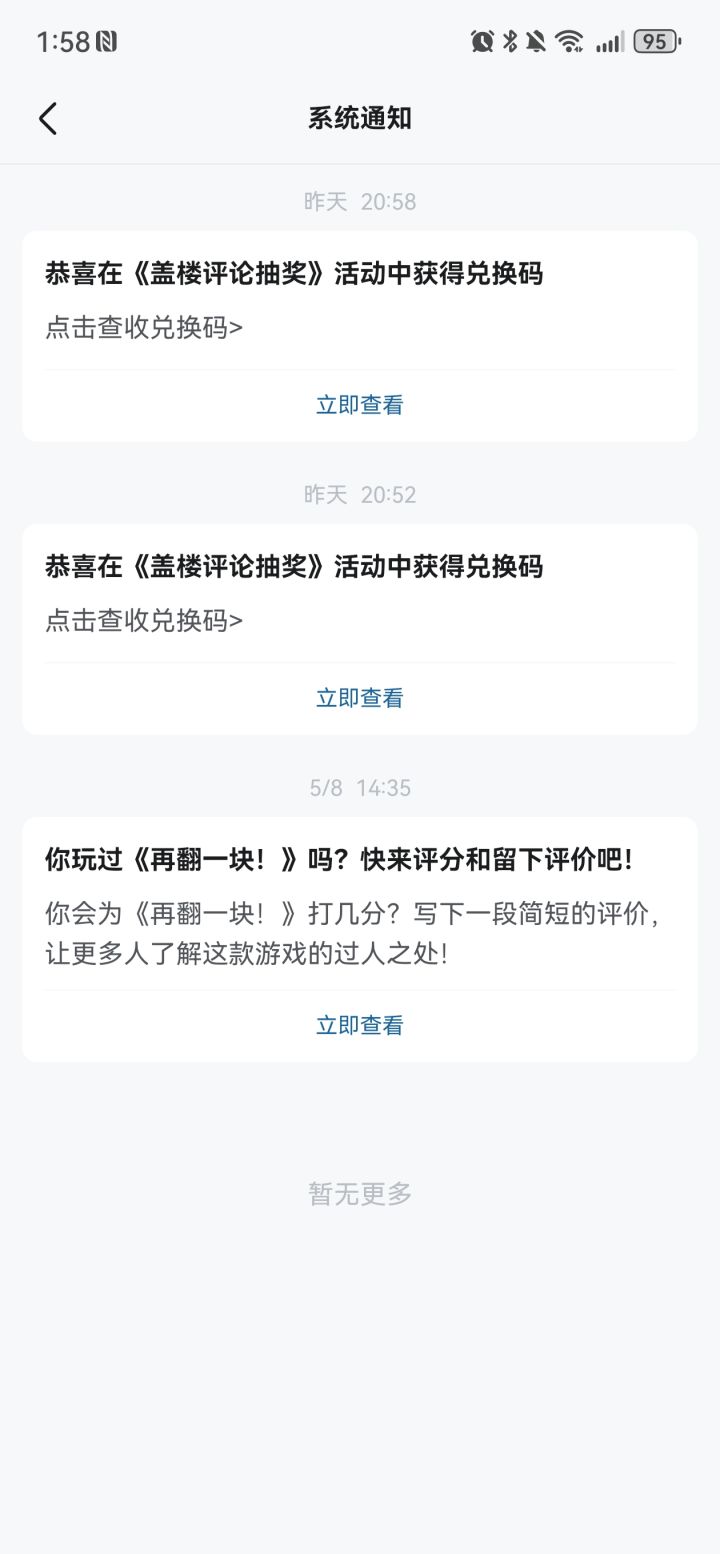Viewport: 720px width, 1554px height.
Task: Go back from 系统通知 page
Action: (48, 118)
